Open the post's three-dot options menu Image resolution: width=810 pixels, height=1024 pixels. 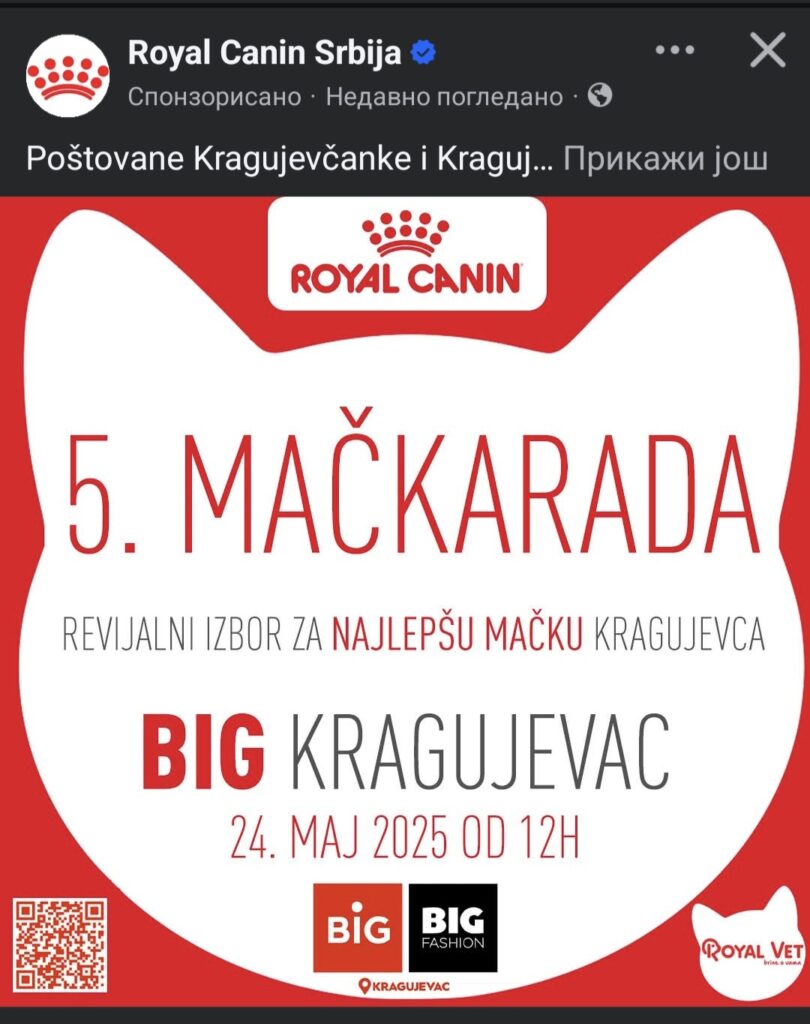point(674,51)
